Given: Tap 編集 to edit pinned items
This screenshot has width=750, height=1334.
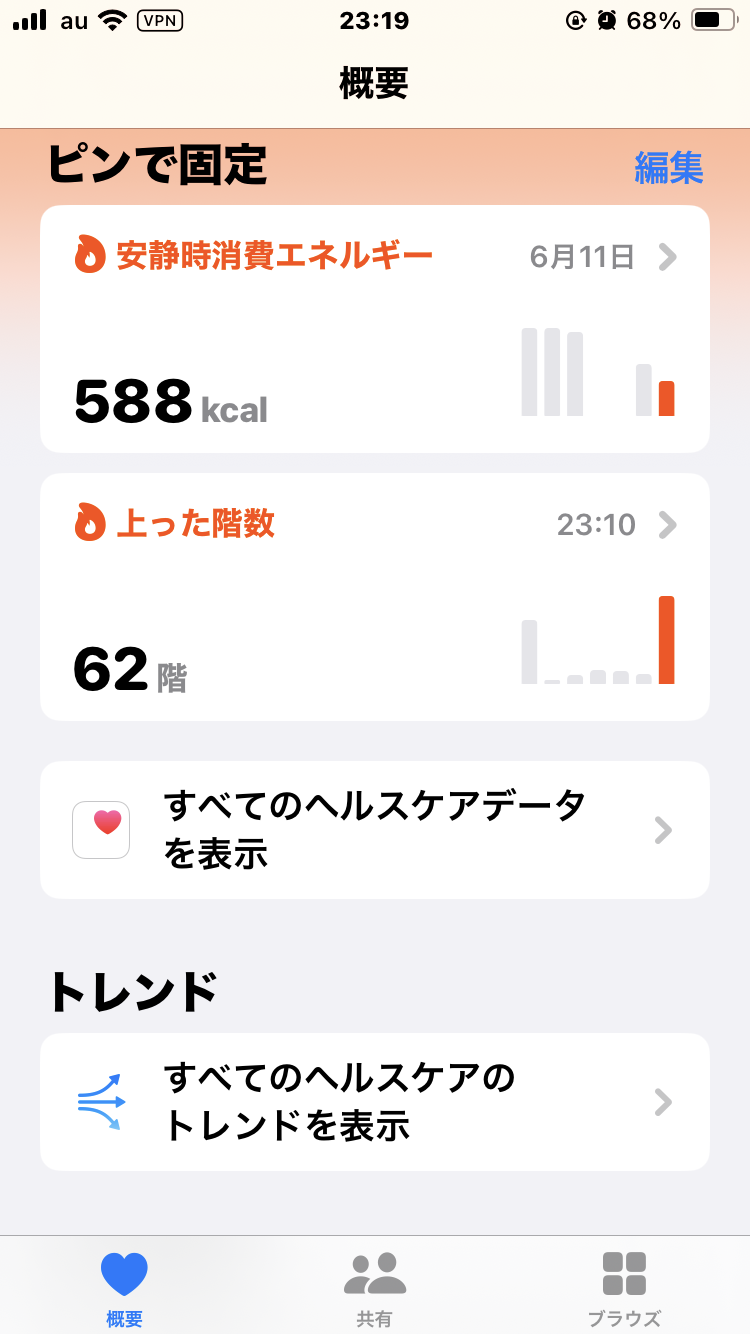Looking at the screenshot, I should pos(668,168).
